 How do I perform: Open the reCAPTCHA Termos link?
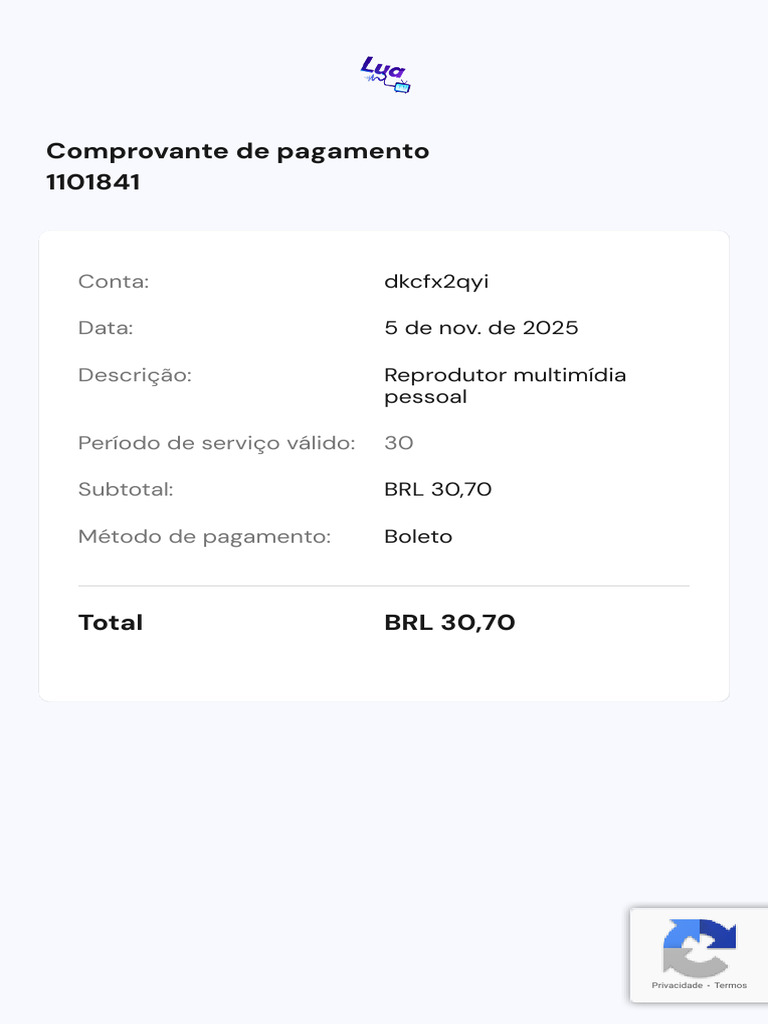730,985
